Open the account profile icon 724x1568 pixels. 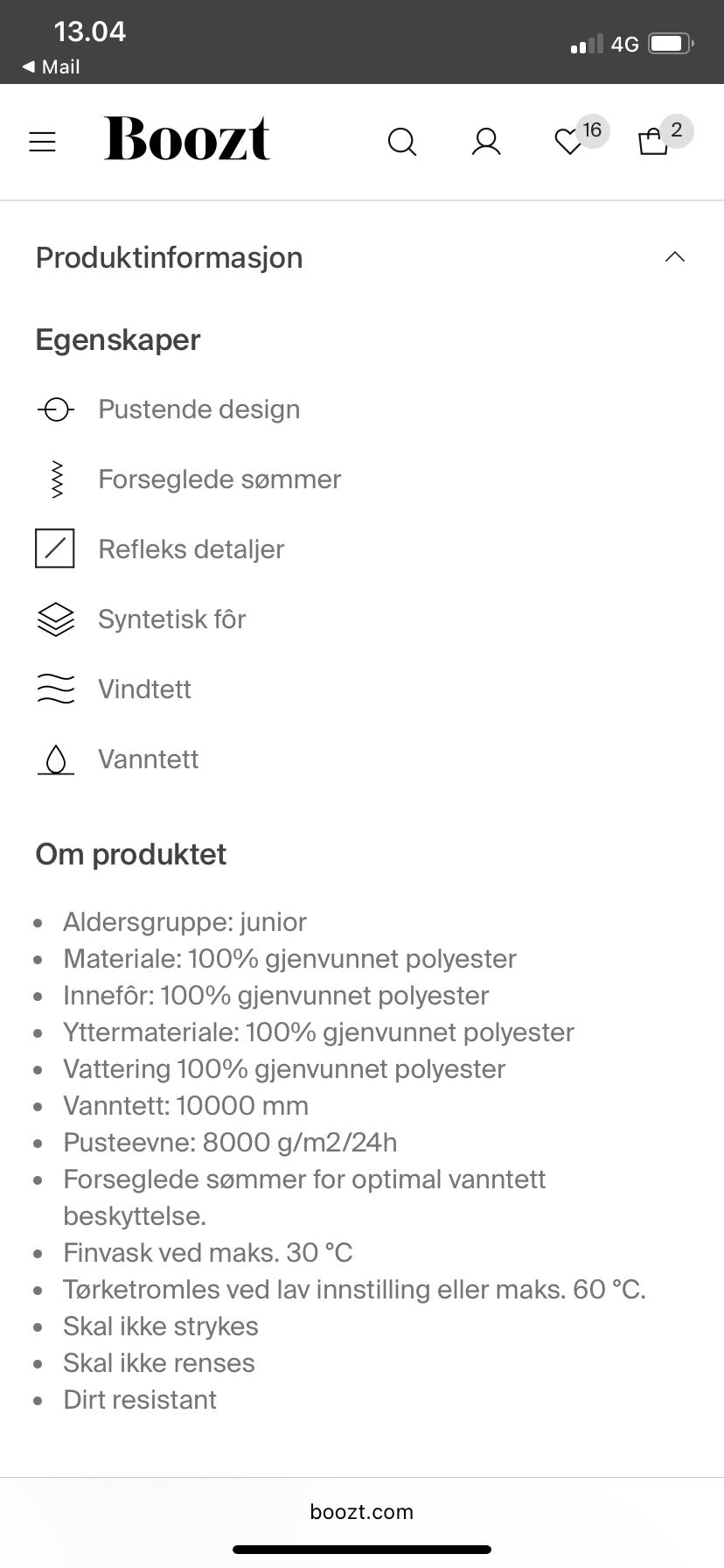pyautogui.click(x=485, y=142)
